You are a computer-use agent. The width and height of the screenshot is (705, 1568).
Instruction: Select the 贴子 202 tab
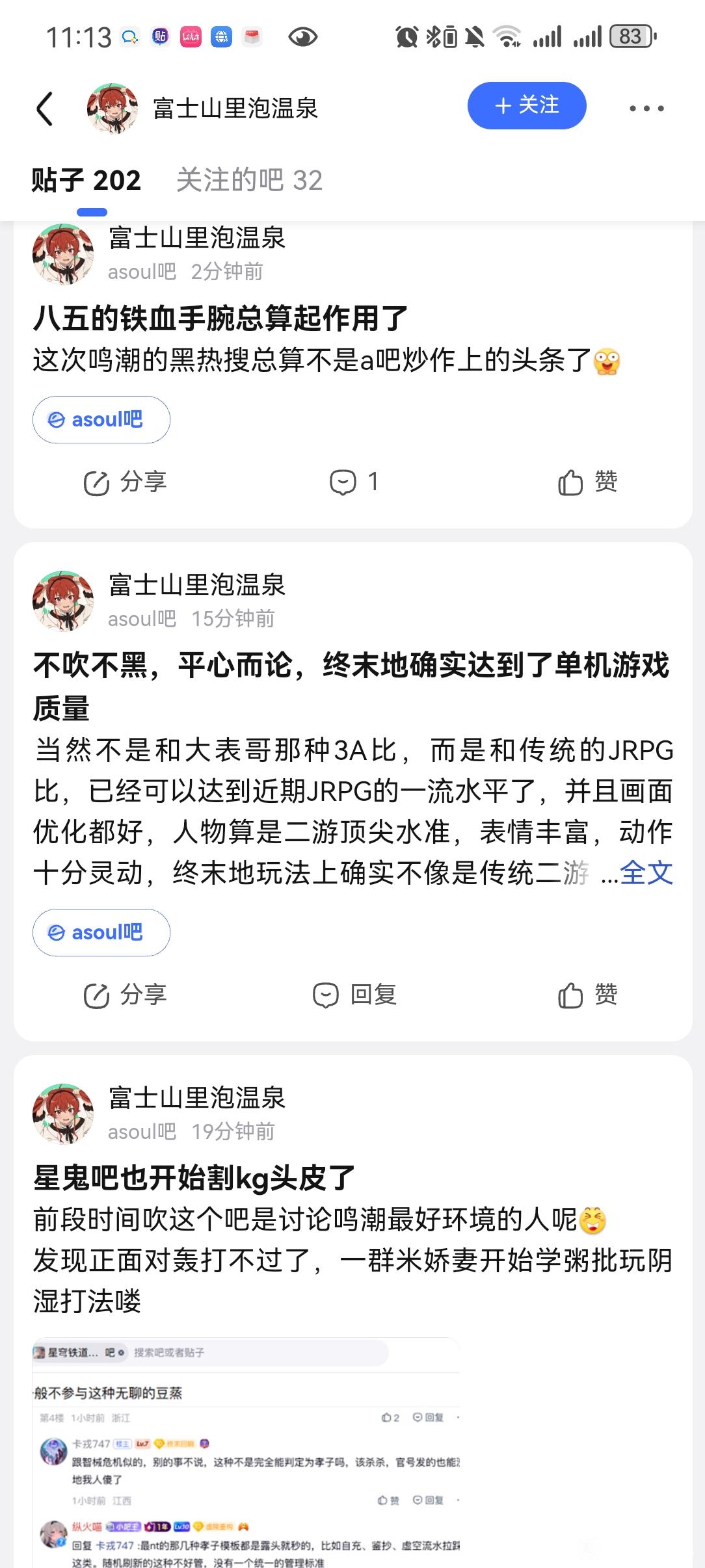click(86, 181)
